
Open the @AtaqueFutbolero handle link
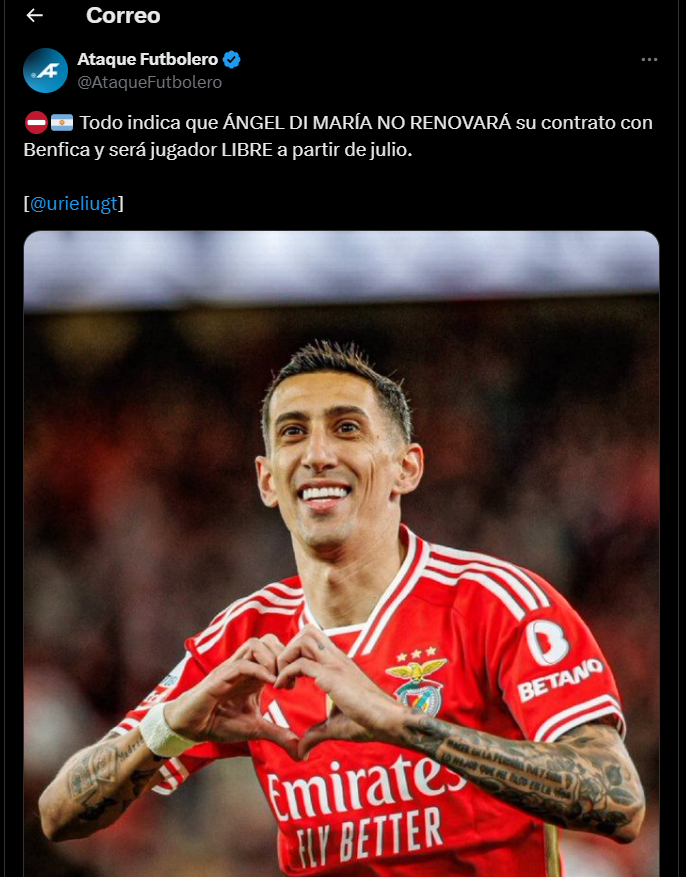click(149, 83)
